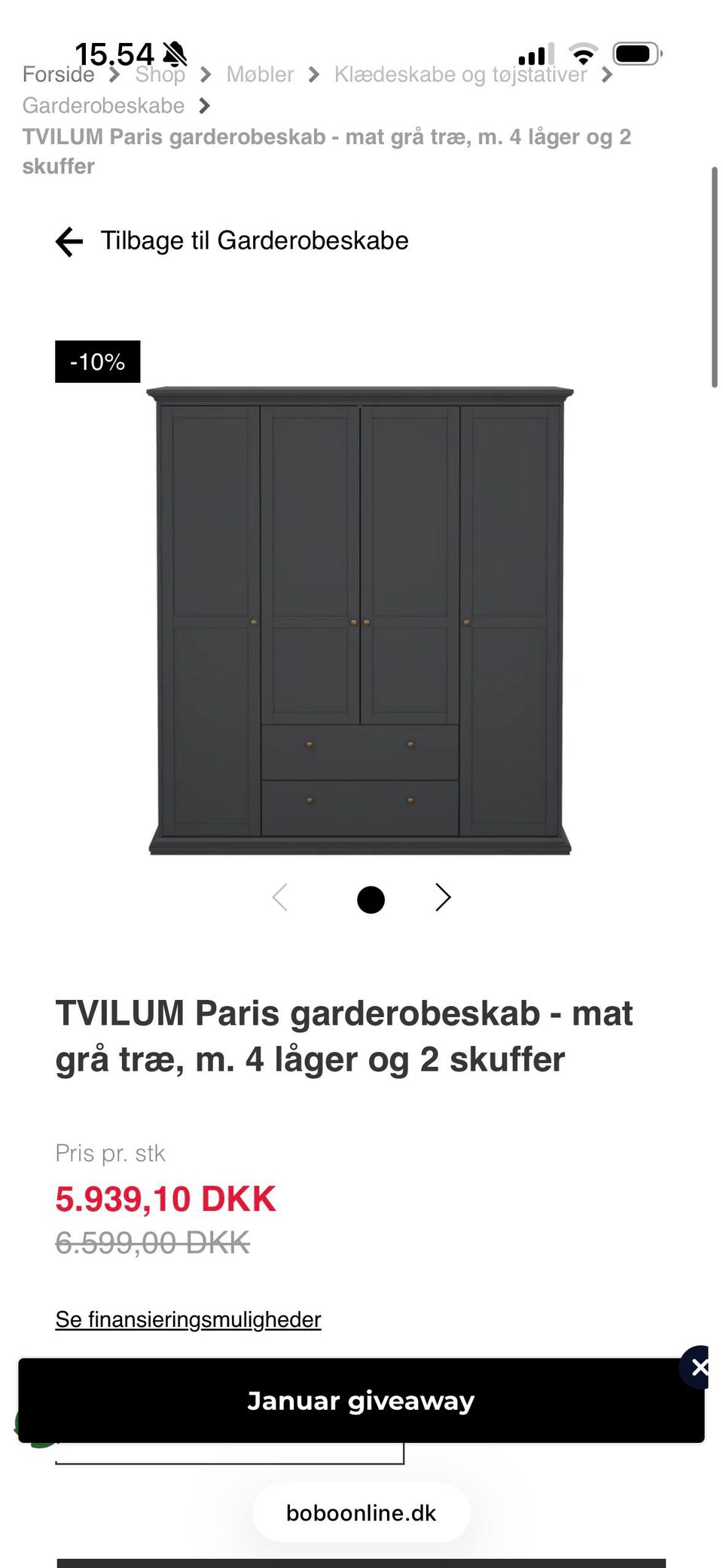Open the Forside breadcrumb item
723x1568 pixels.
coord(58,74)
